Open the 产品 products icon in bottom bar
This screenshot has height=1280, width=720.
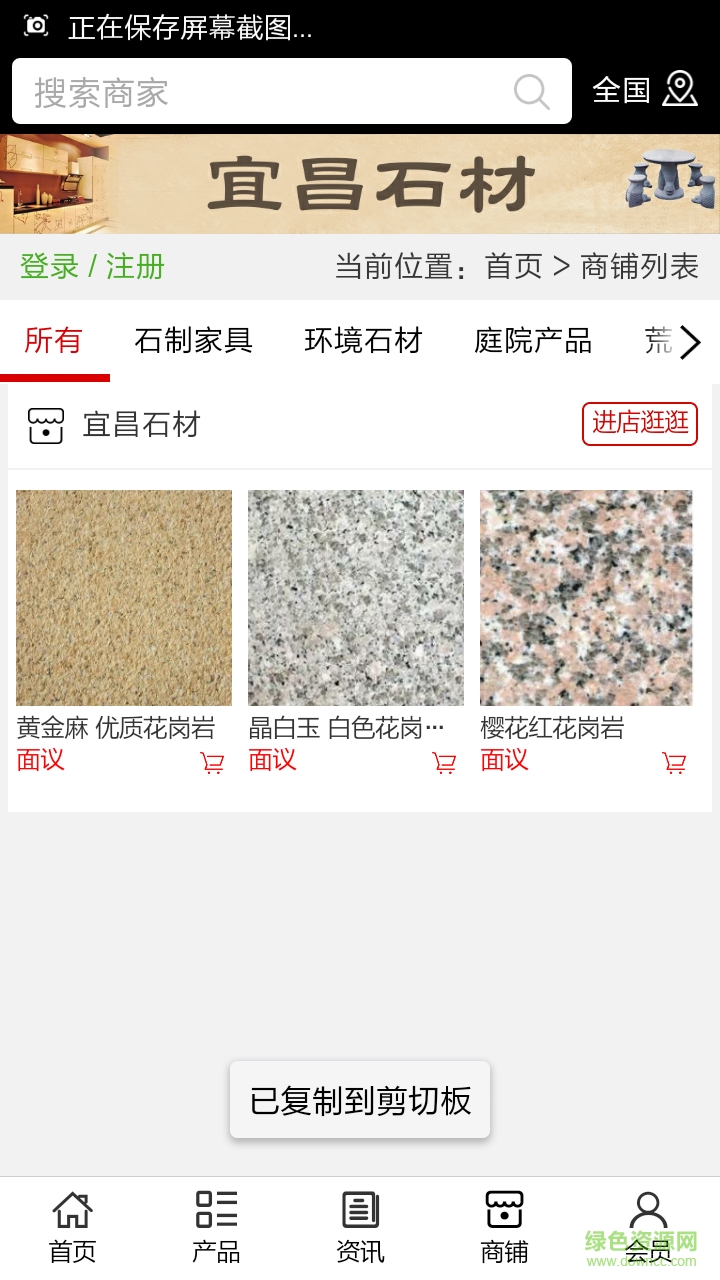tap(215, 1210)
